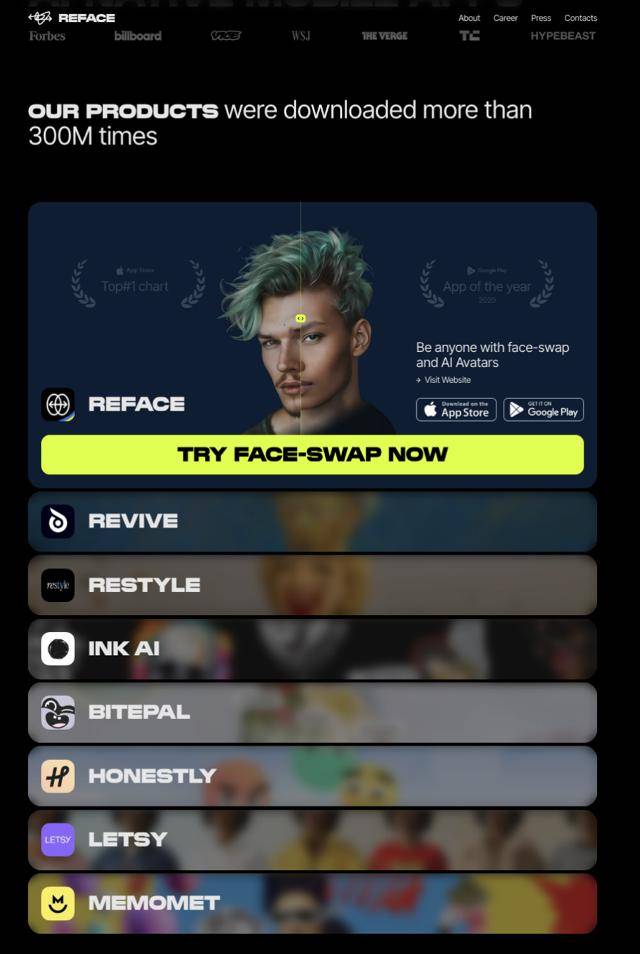Expand the Bitepal product row
Image resolution: width=640 pixels, height=954 pixels.
312,712
